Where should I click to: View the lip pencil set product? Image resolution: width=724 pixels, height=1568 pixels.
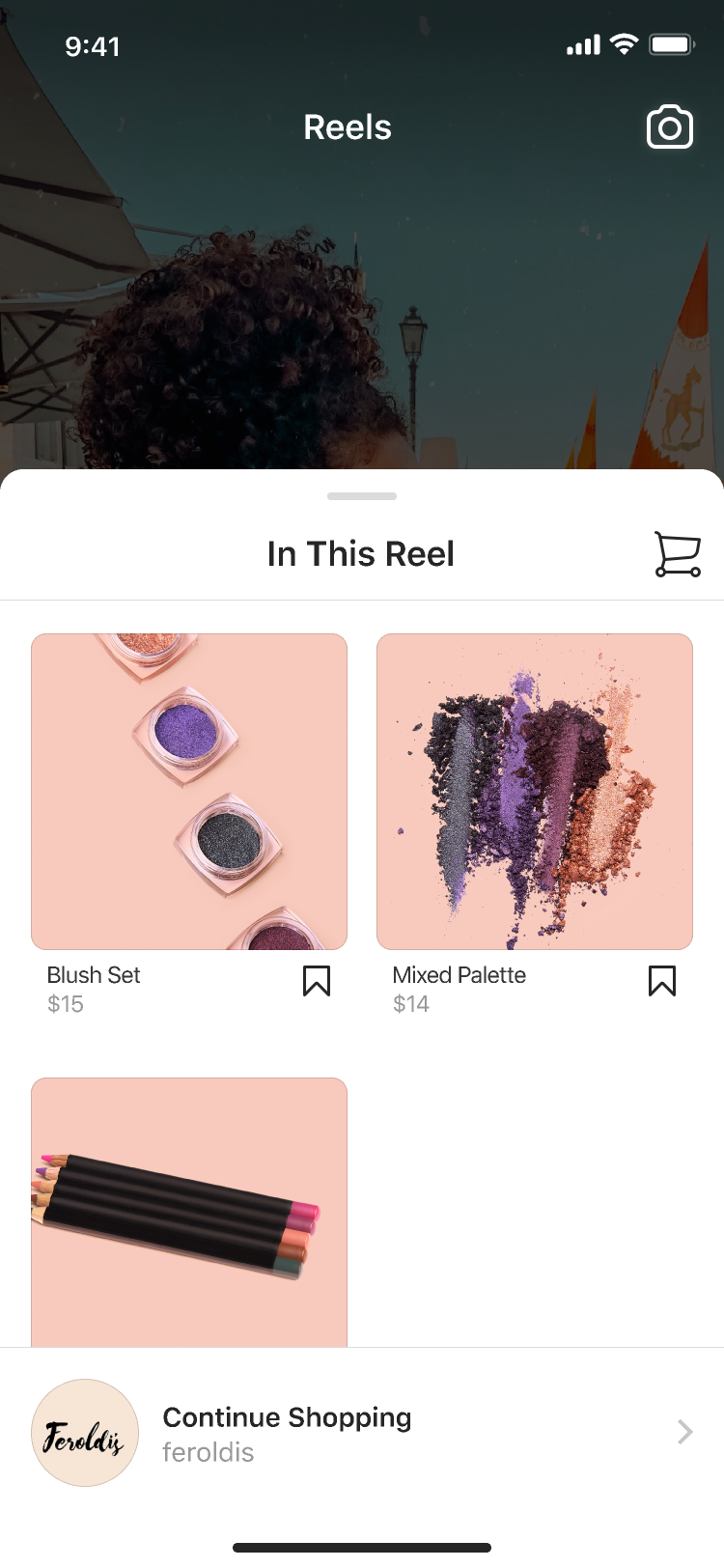pos(189,1212)
